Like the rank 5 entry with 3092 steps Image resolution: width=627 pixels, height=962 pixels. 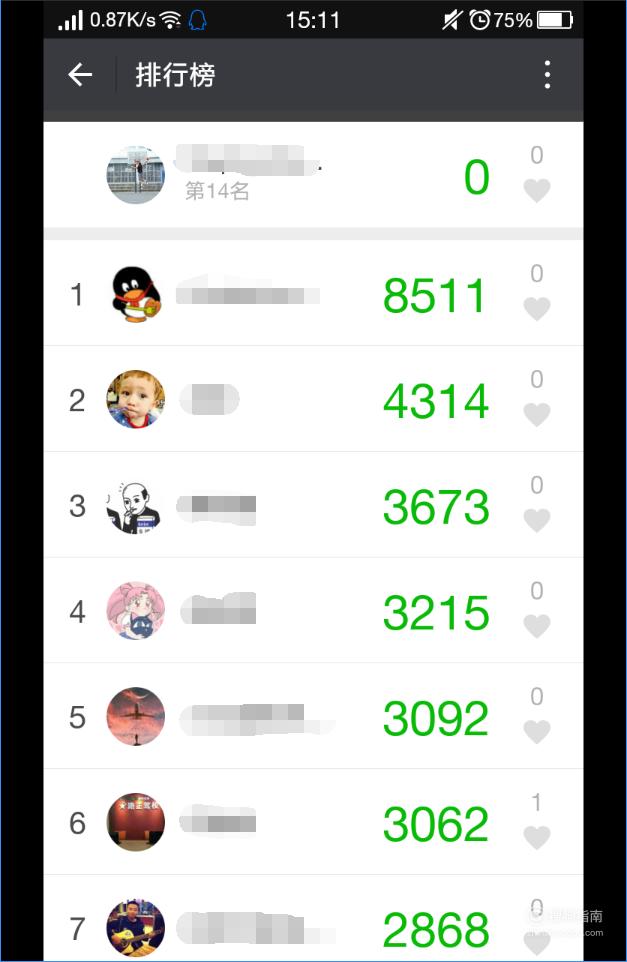[537, 731]
